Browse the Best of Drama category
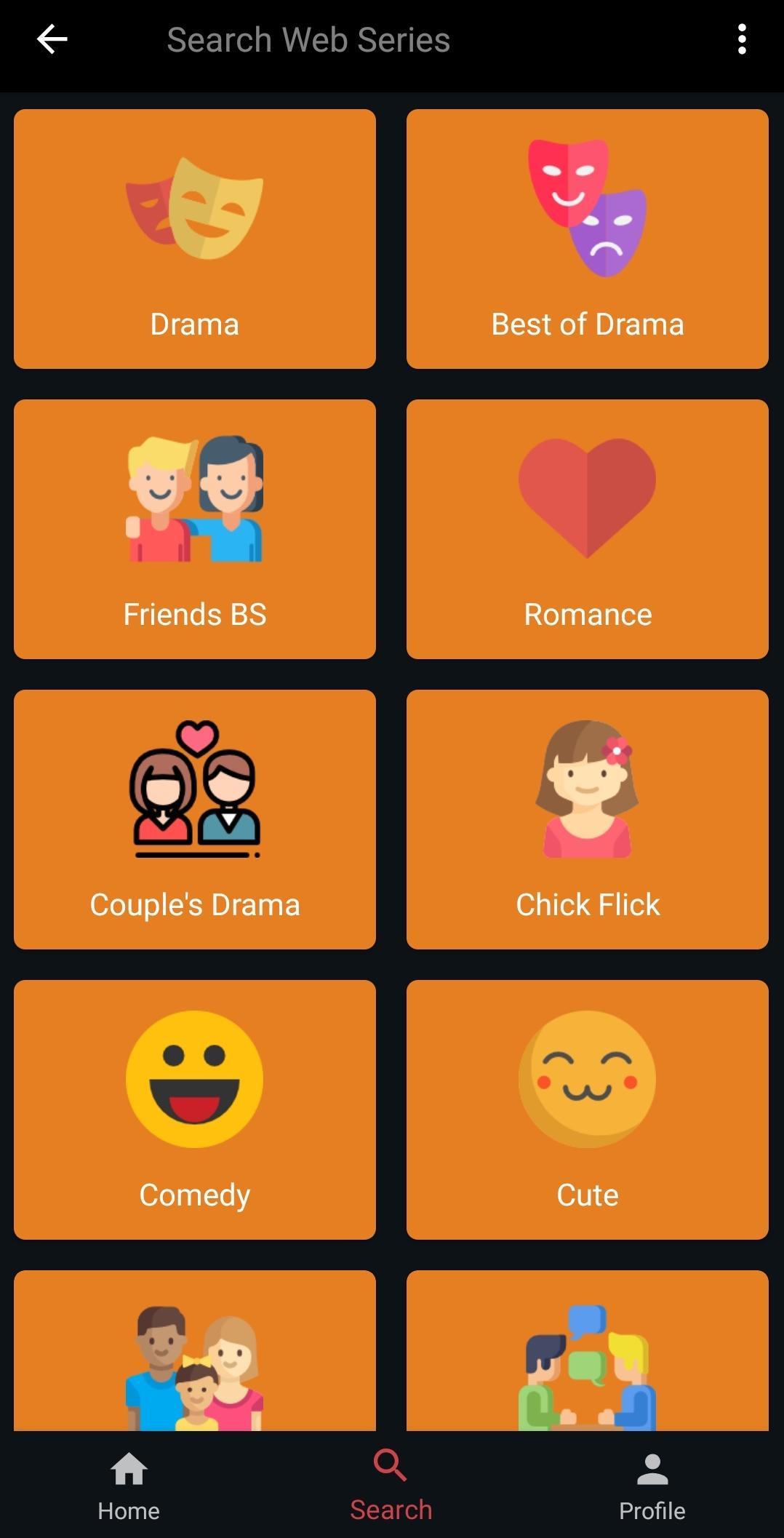This screenshot has height=1538, width=784. click(x=587, y=239)
